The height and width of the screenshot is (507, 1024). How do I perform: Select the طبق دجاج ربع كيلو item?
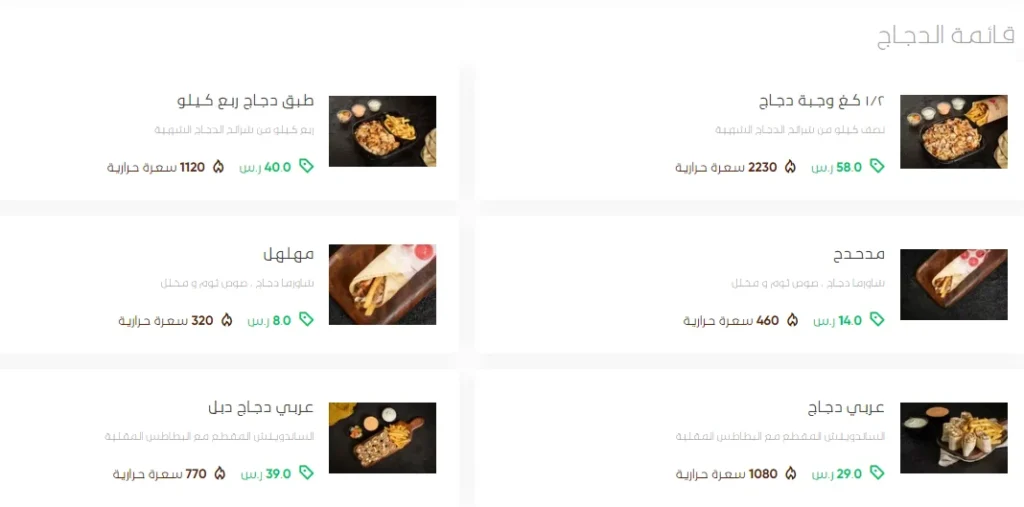pyautogui.click(x=245, y=101)
